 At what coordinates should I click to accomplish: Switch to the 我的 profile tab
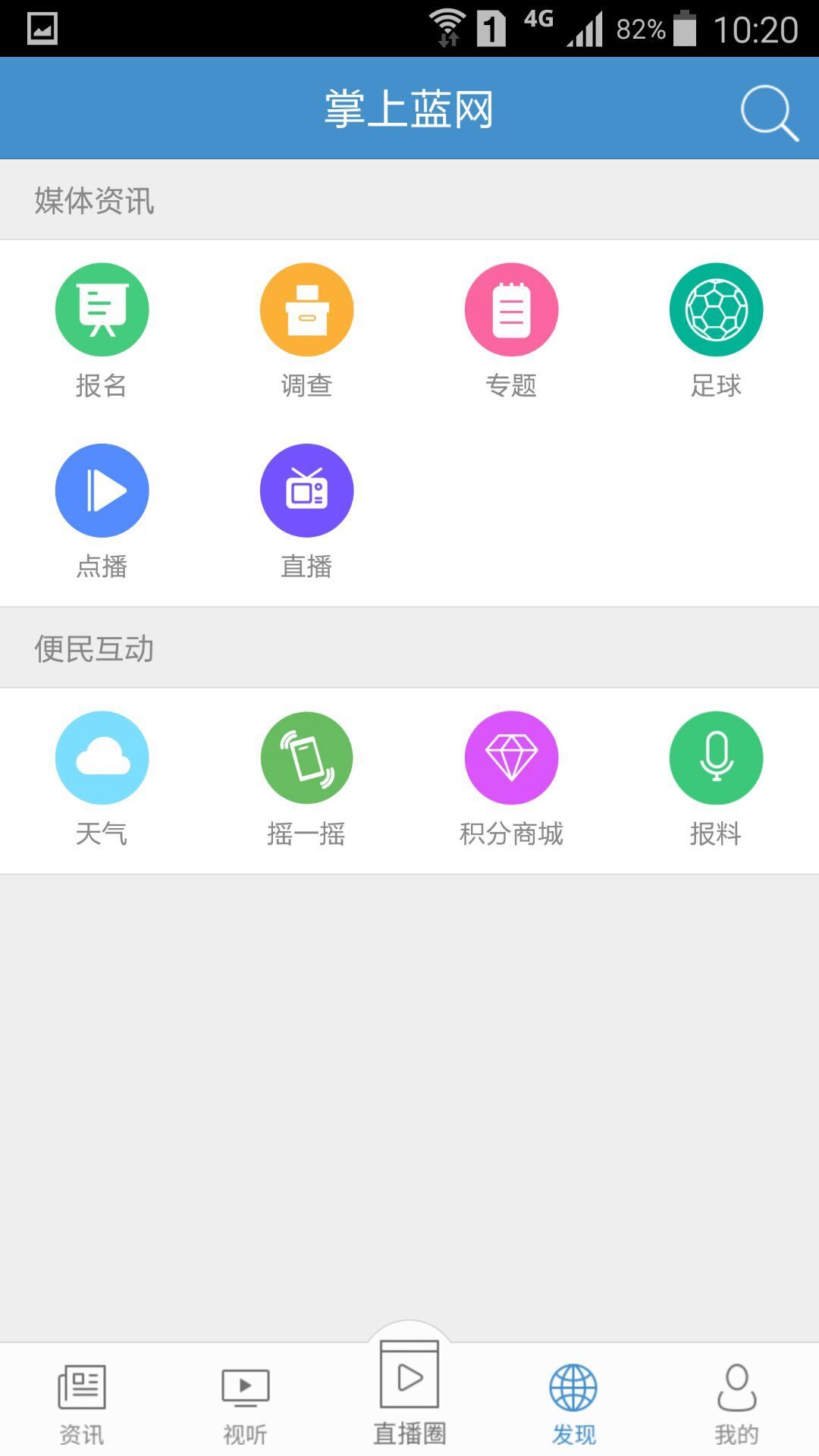pyautogui.click(x=736, y=1401)
